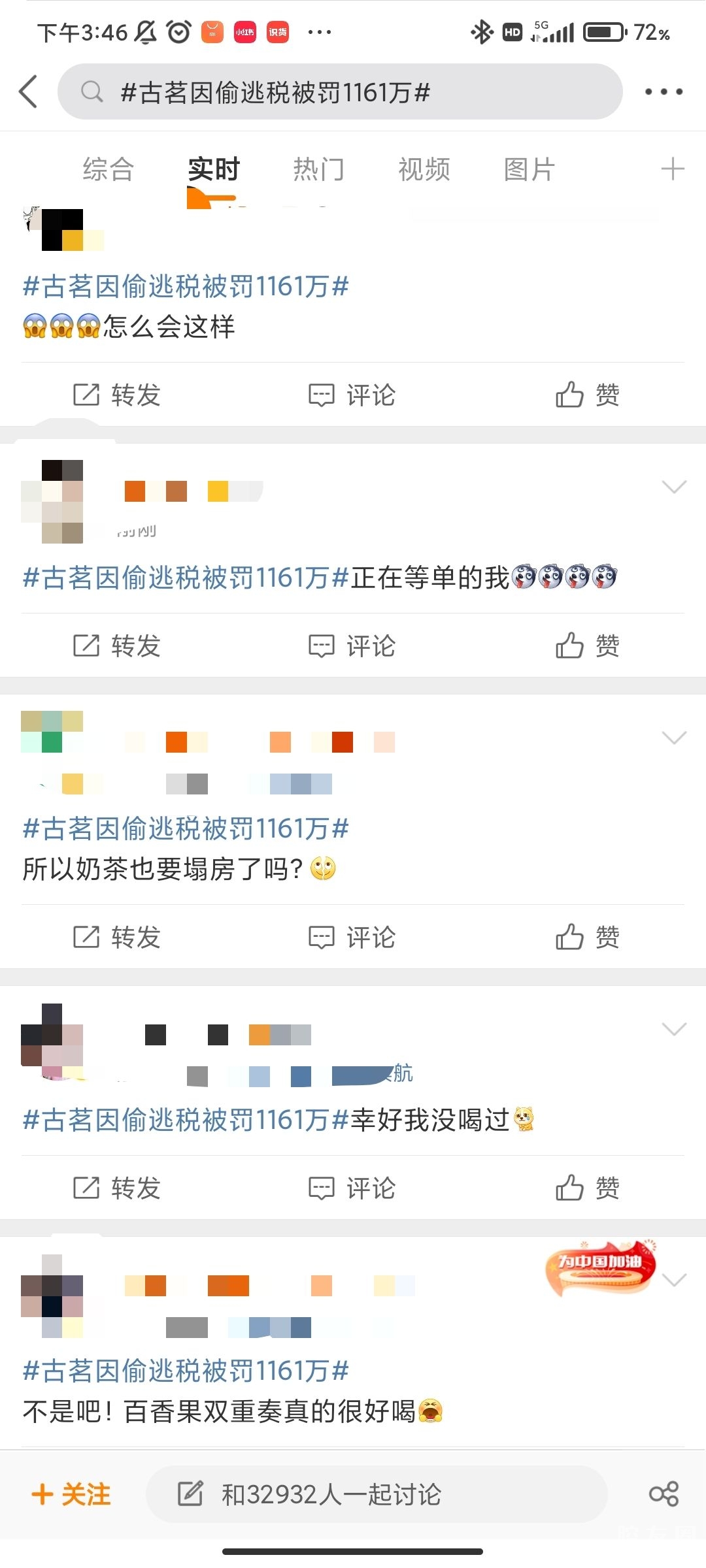706x1568 pixels.
Task: Add a tab with the plus icon
Action: point(673,169)
